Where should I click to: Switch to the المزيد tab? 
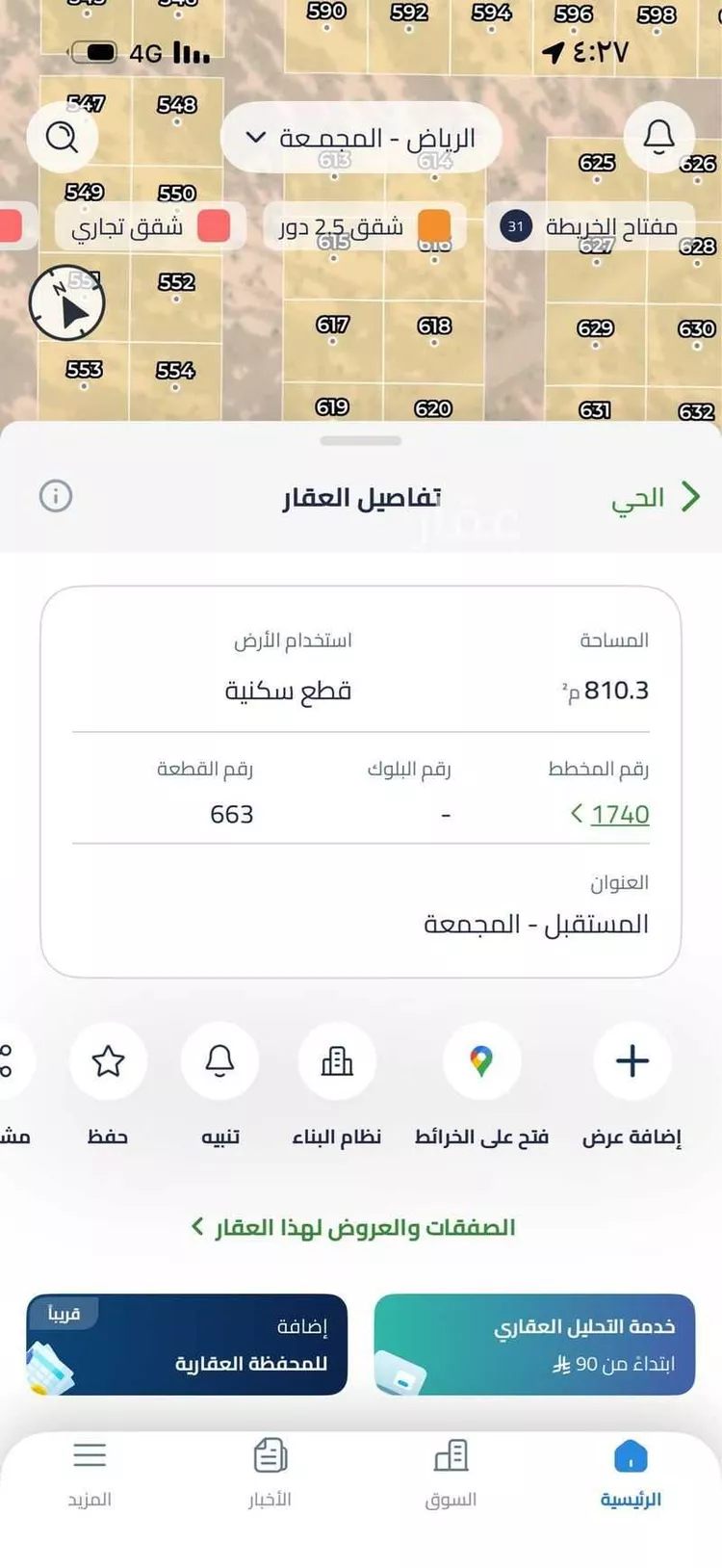click(90, 1457)
